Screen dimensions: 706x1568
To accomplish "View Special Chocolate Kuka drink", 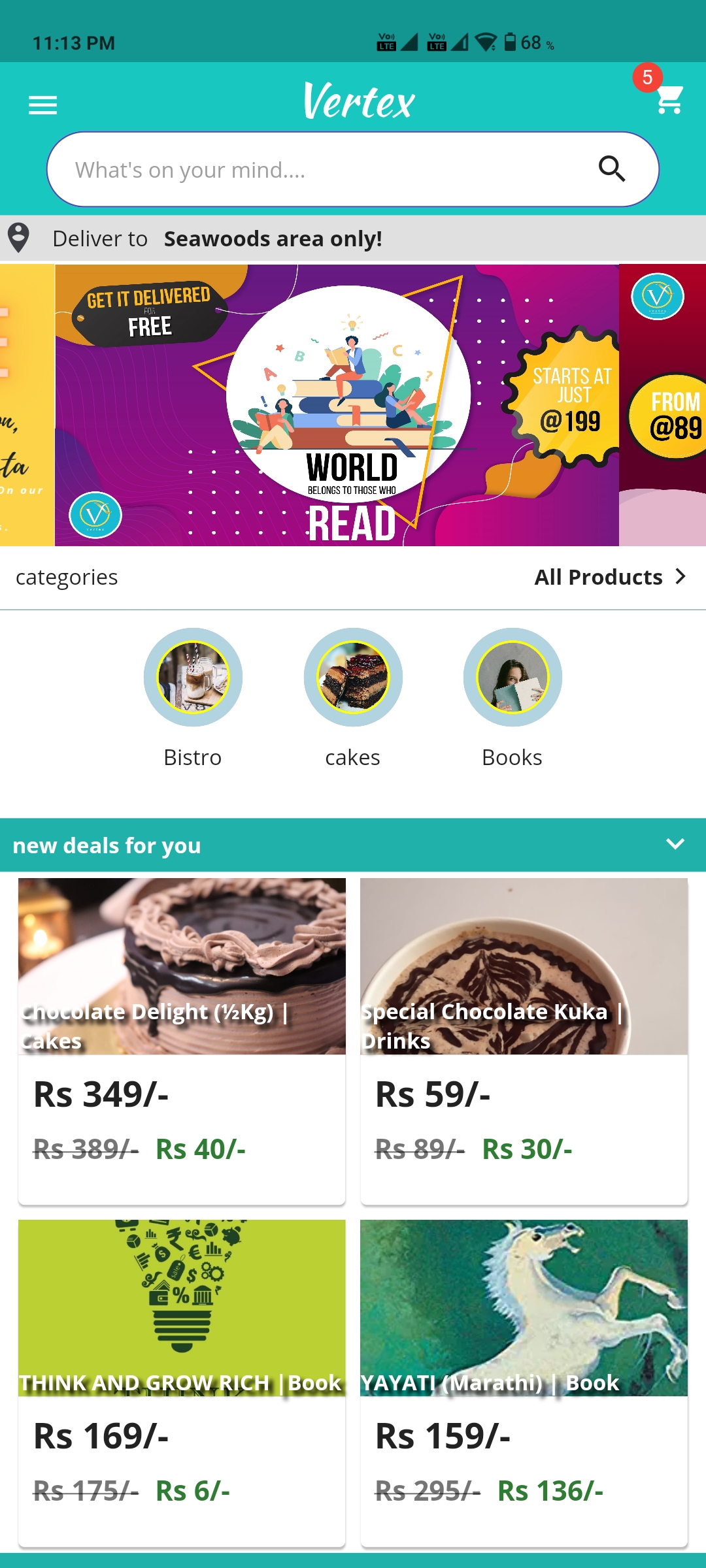I will [524, 1040].
